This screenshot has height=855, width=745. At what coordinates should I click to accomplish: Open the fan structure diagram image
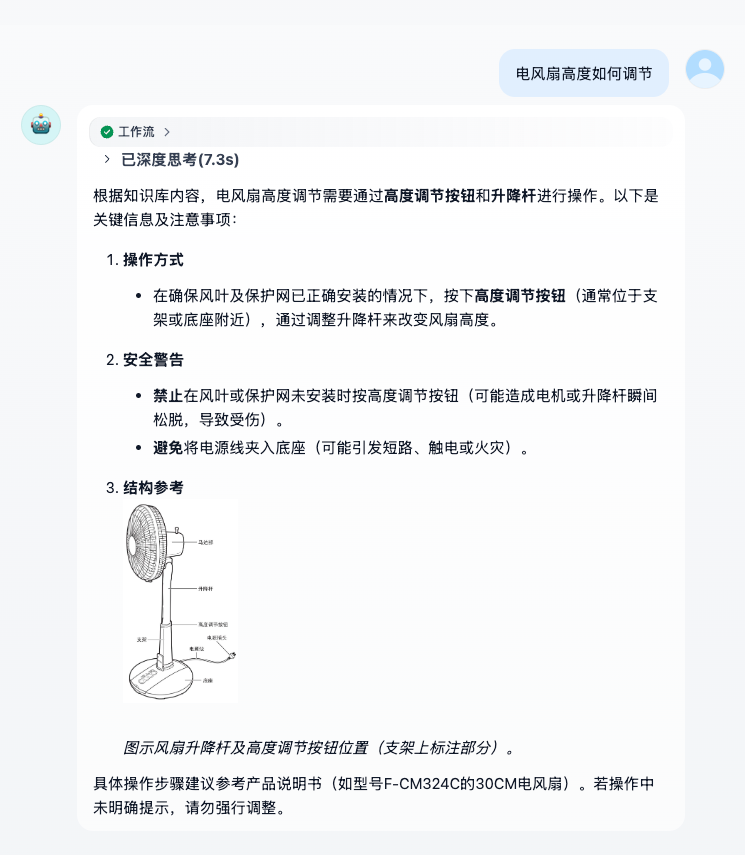click(181, 600)
